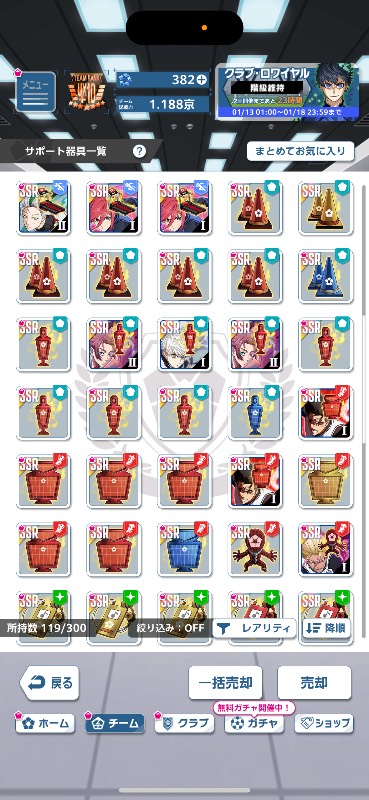
Task: Tap the 売却 sell button
Action: [x=314, y=683]
